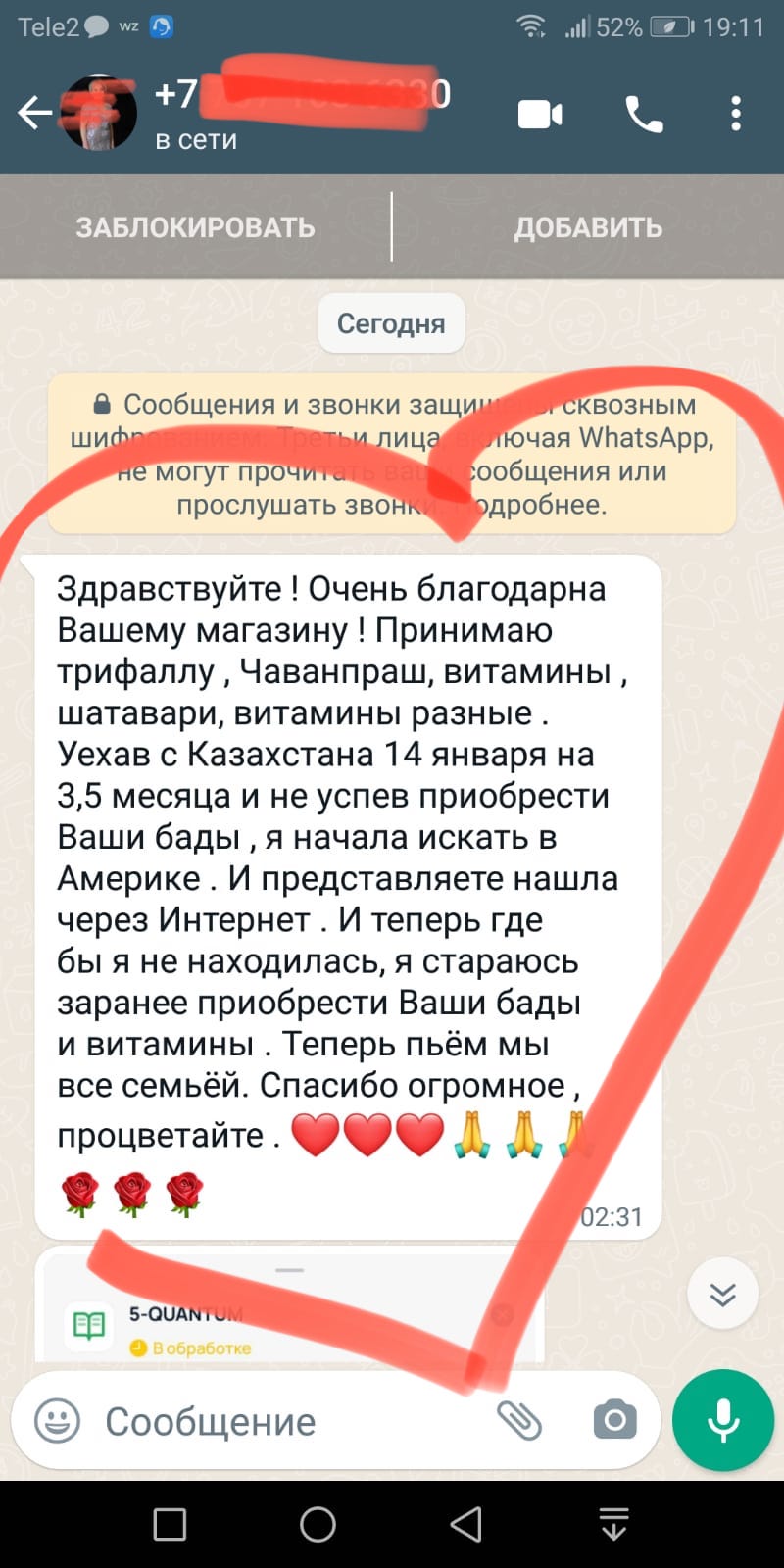This screenshot has width=784, height=1568.
Task: Open the contact's profile photo
Action: click(99, 114)
